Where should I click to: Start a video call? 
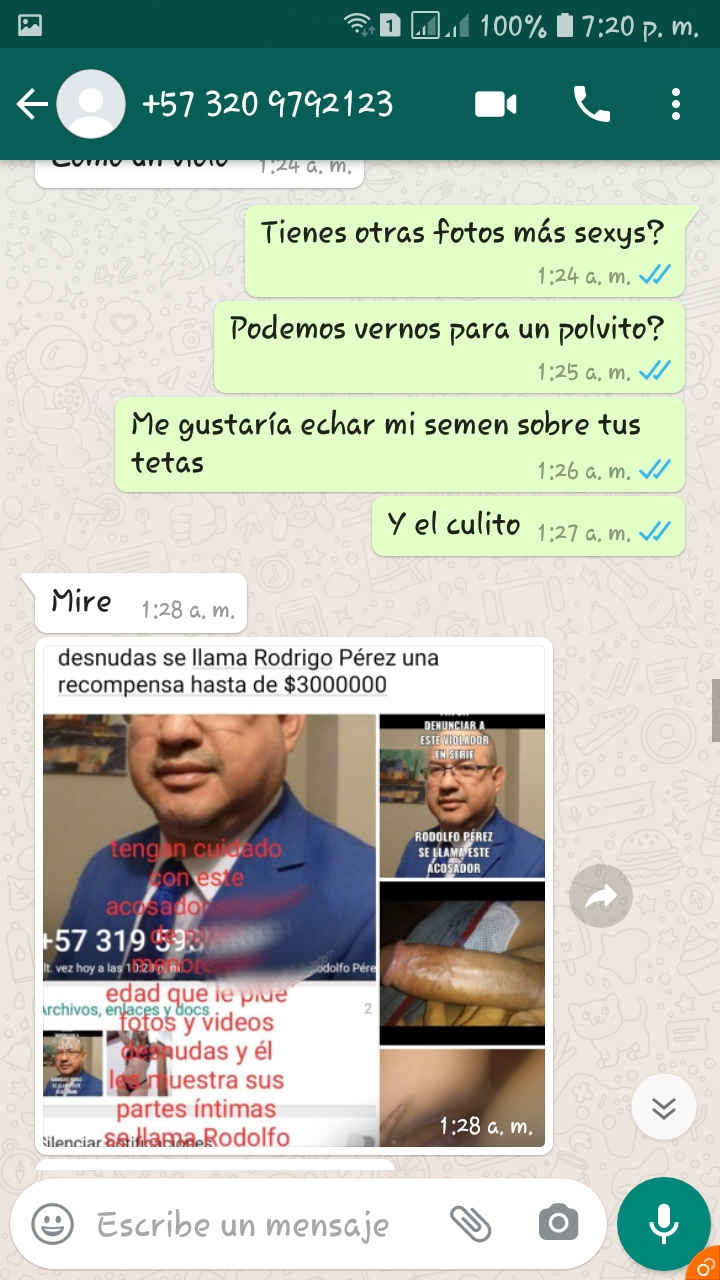point(496,104)
